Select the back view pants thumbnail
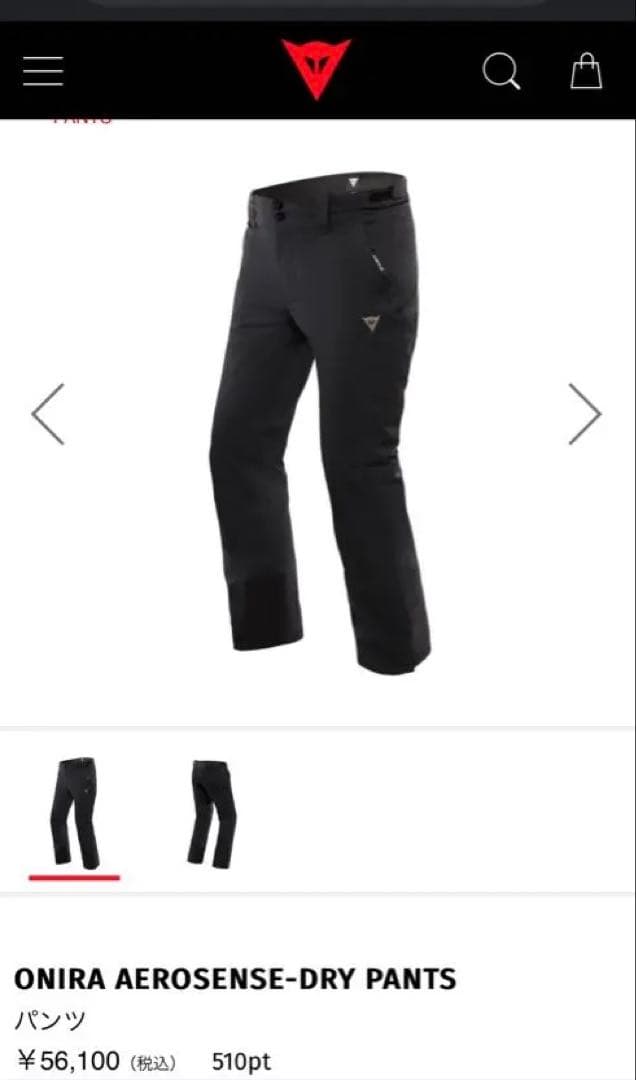Screen dimensions: 636x1080 tap(212, 814)
